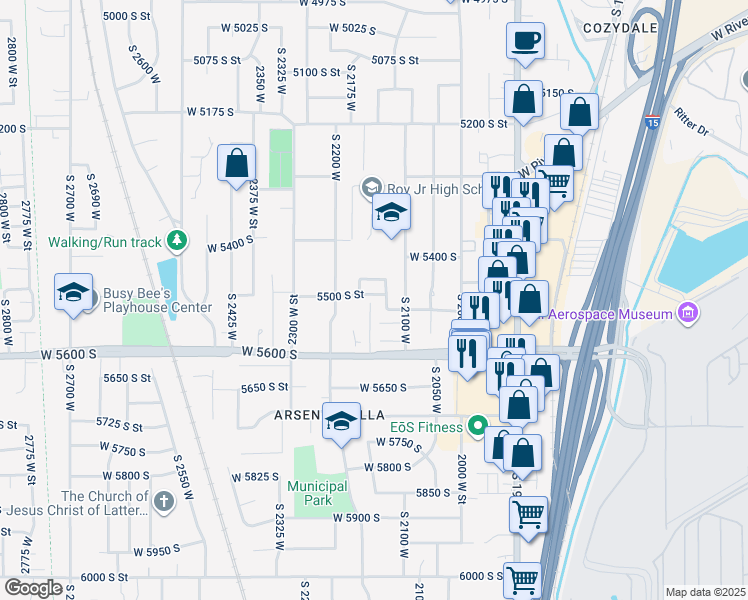748x600 pixels.
Task: Open the Google logo link
Action: coord(34,588)
